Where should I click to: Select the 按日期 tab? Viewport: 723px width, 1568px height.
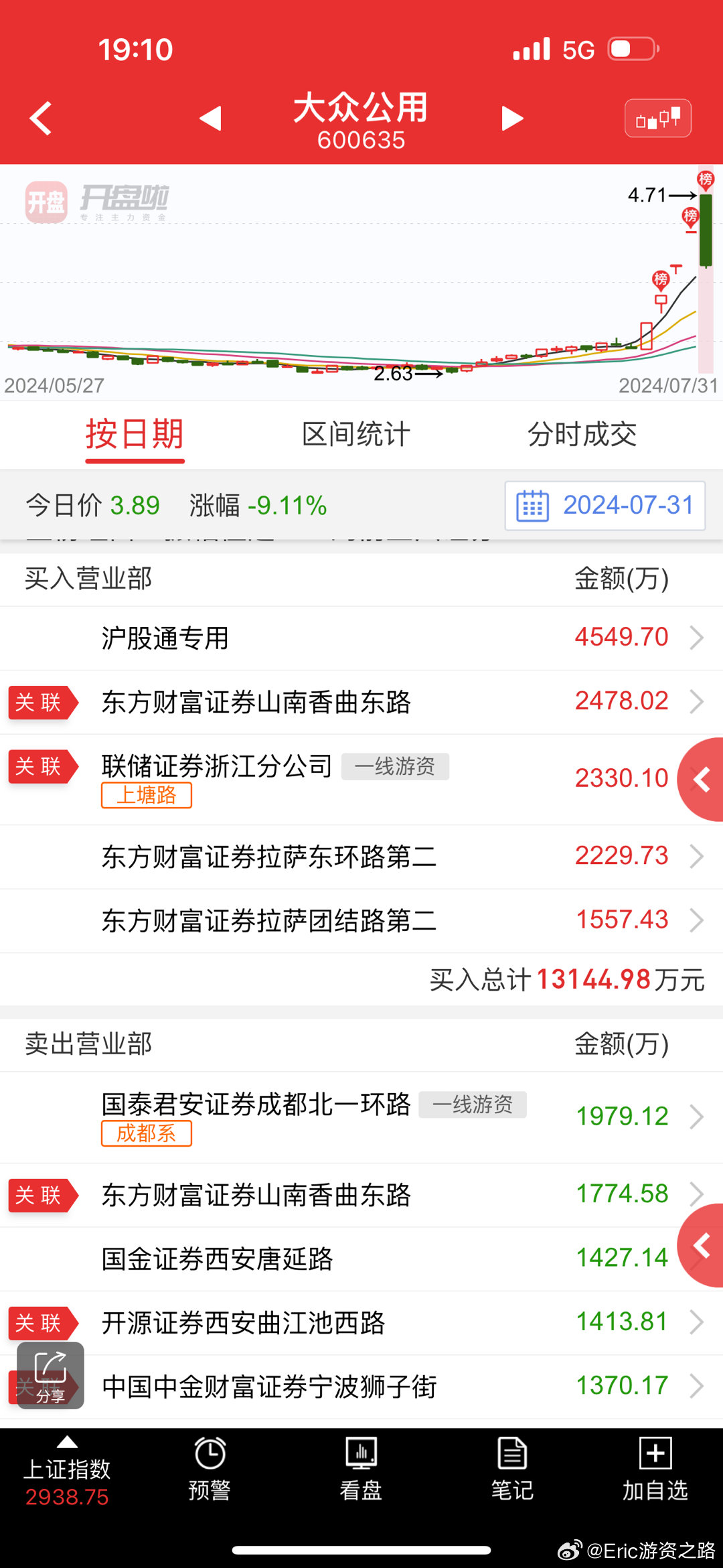tap(135, 434)
